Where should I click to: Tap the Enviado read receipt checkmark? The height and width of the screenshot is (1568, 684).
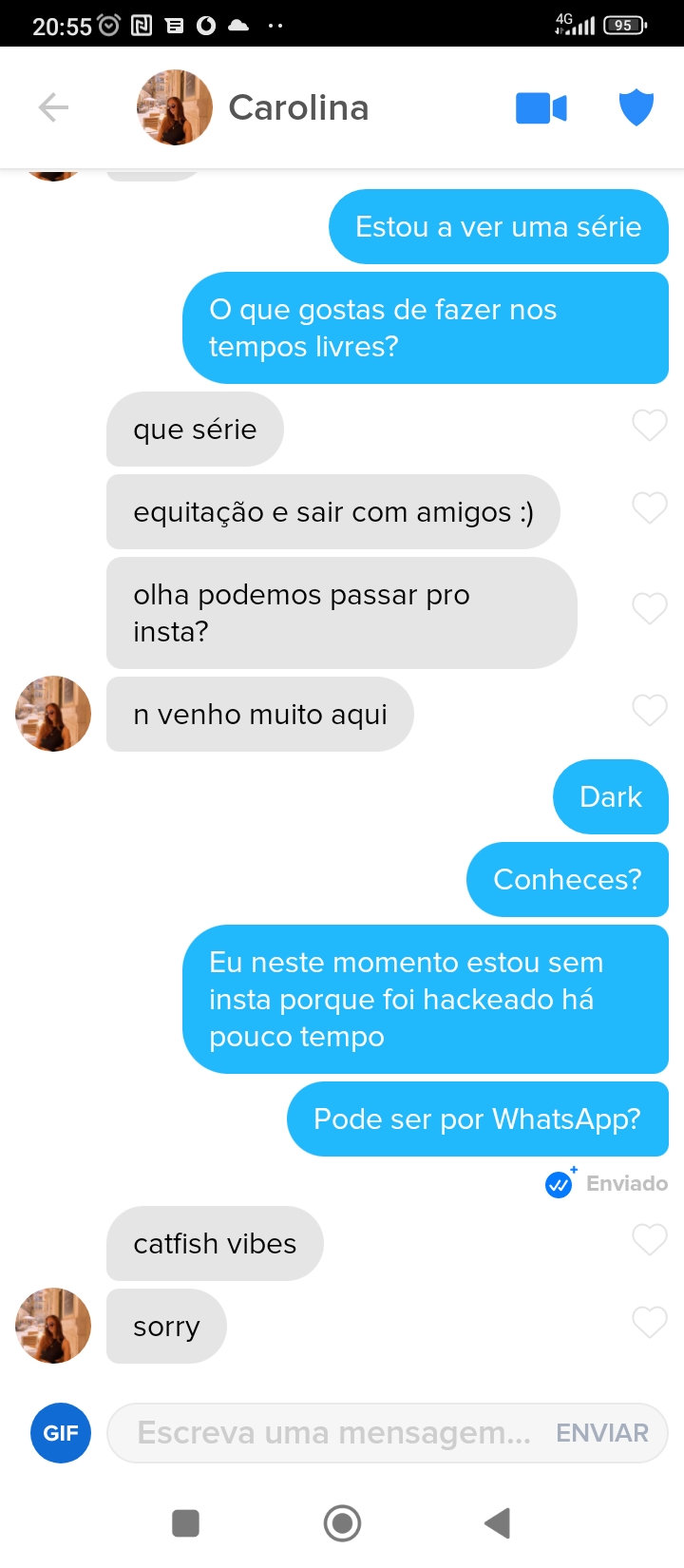[560, 1184]
